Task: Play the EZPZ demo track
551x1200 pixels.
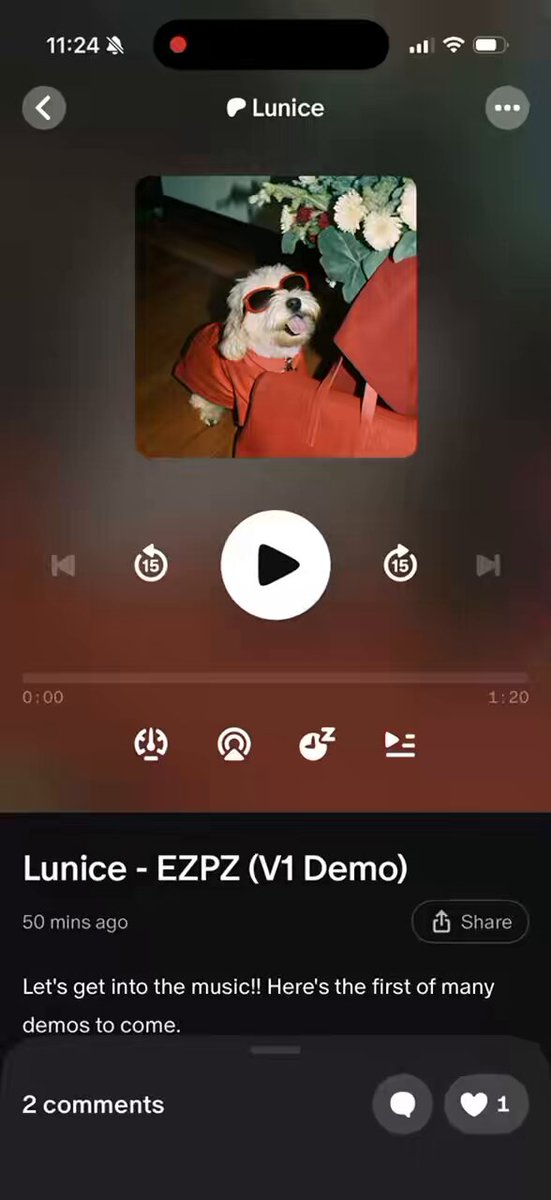Action: click(275, 566)
